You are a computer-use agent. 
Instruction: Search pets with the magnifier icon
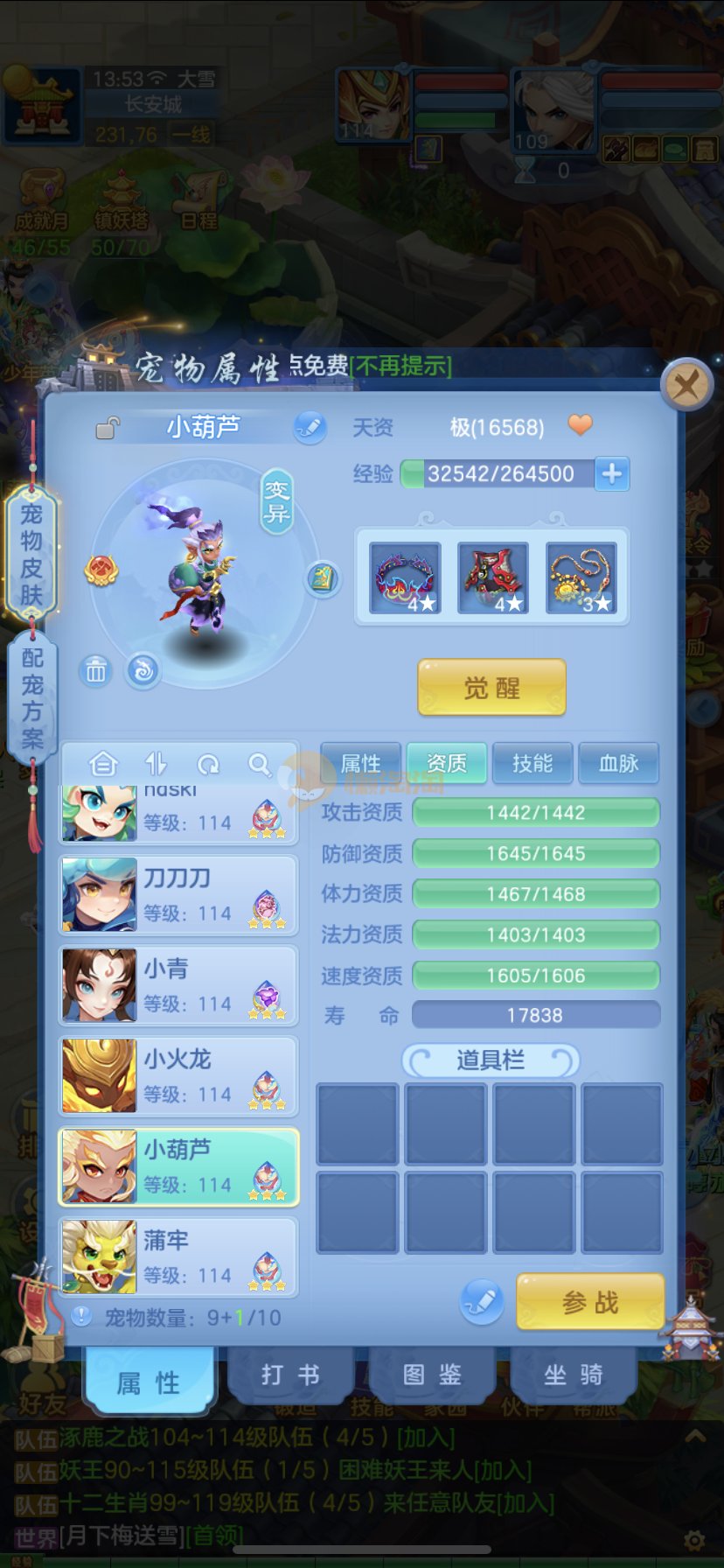(x=259, y=765)
